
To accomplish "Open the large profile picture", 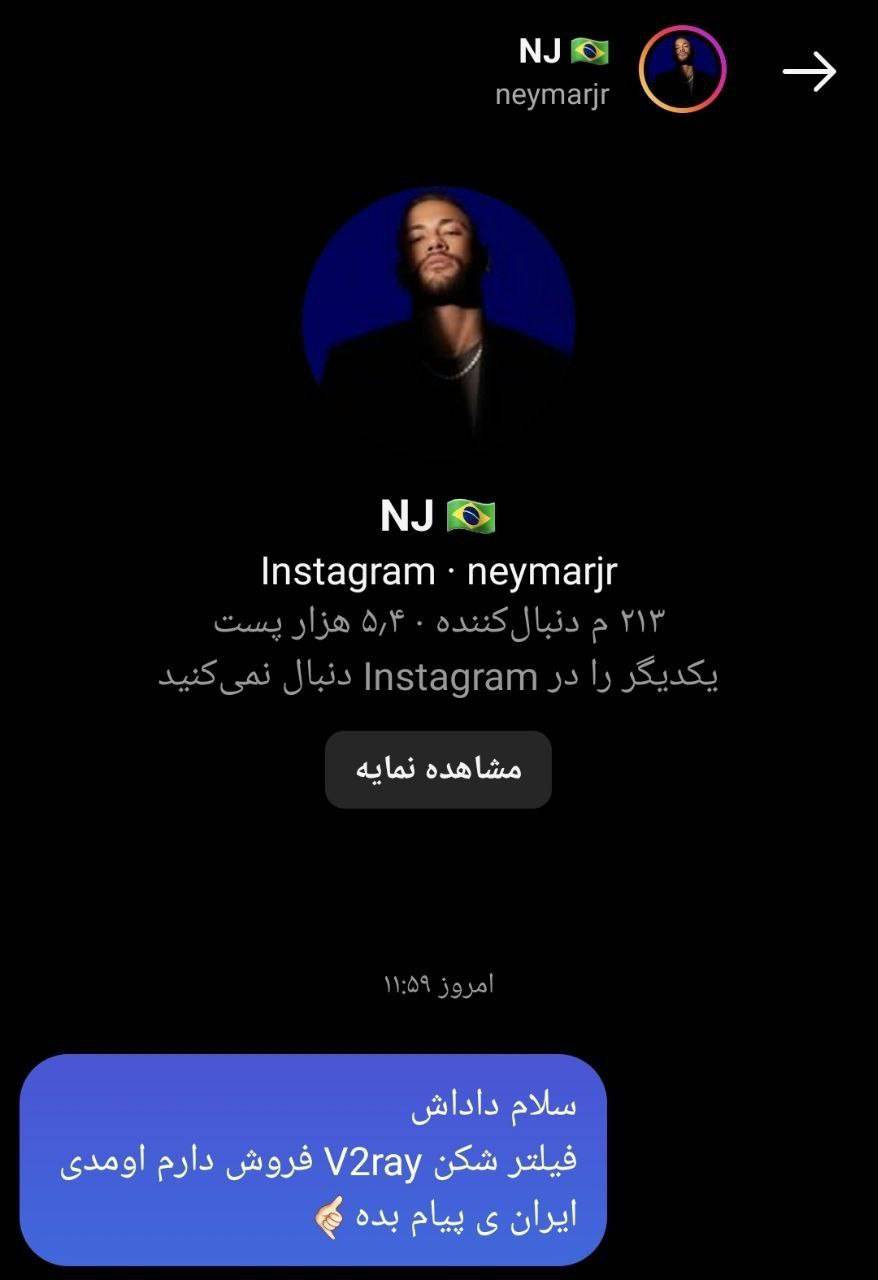I will [x=439, y=322].
